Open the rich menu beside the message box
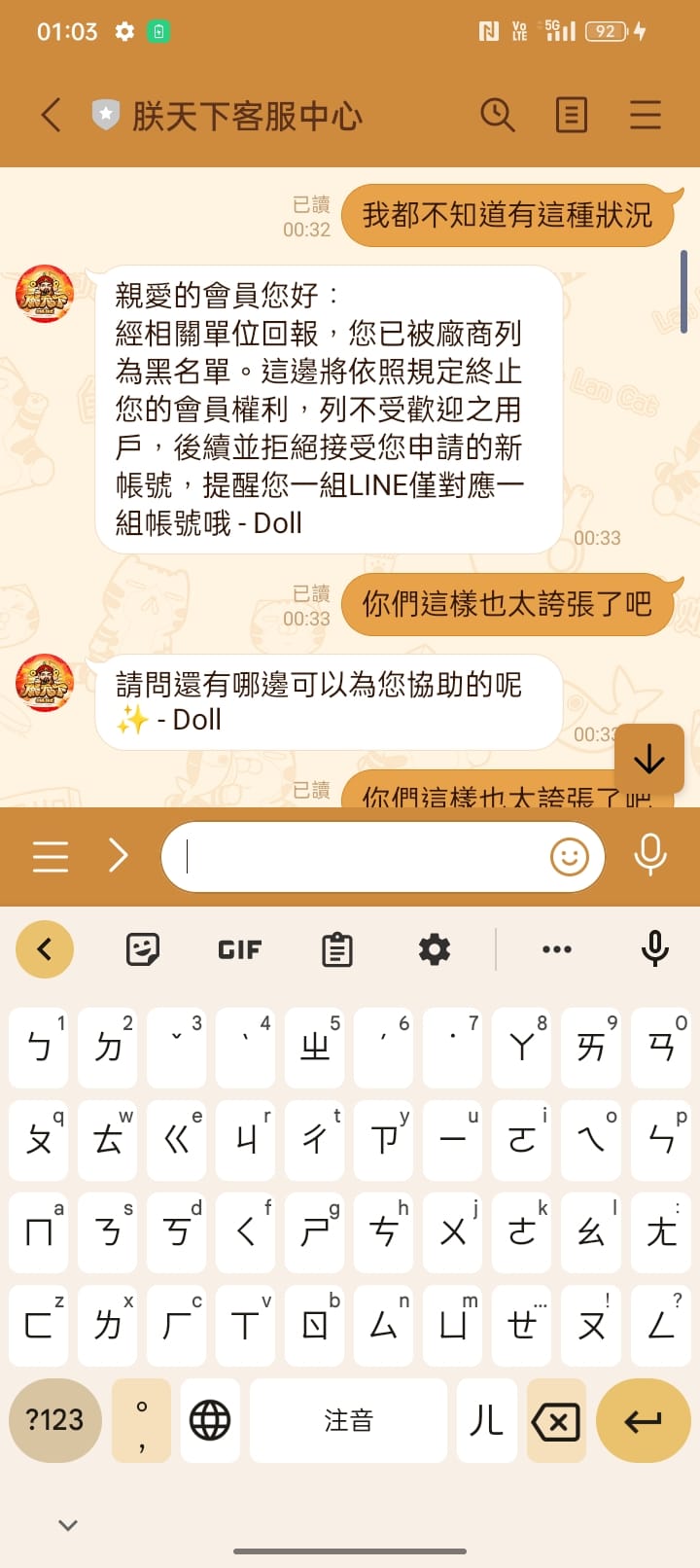This screenshot has width=700, height=1568. tap(51, 856)
